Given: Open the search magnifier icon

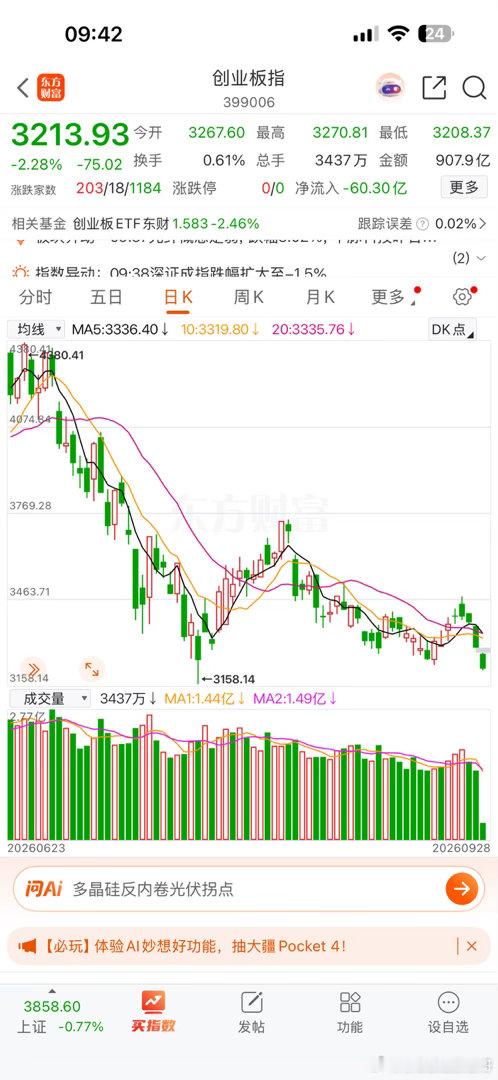Looking at the screenshot, I should tap(474, 88).
